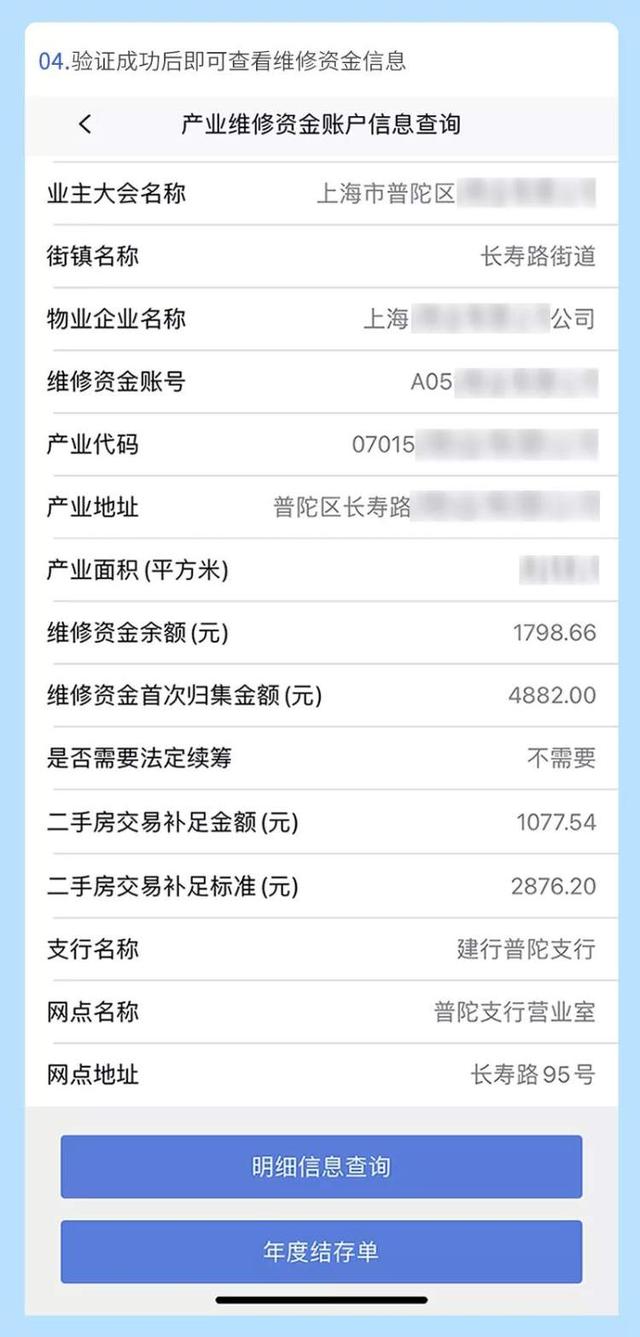Go back using the header arrow
This screenshot has height=1337, width=640.
point(85,124)
